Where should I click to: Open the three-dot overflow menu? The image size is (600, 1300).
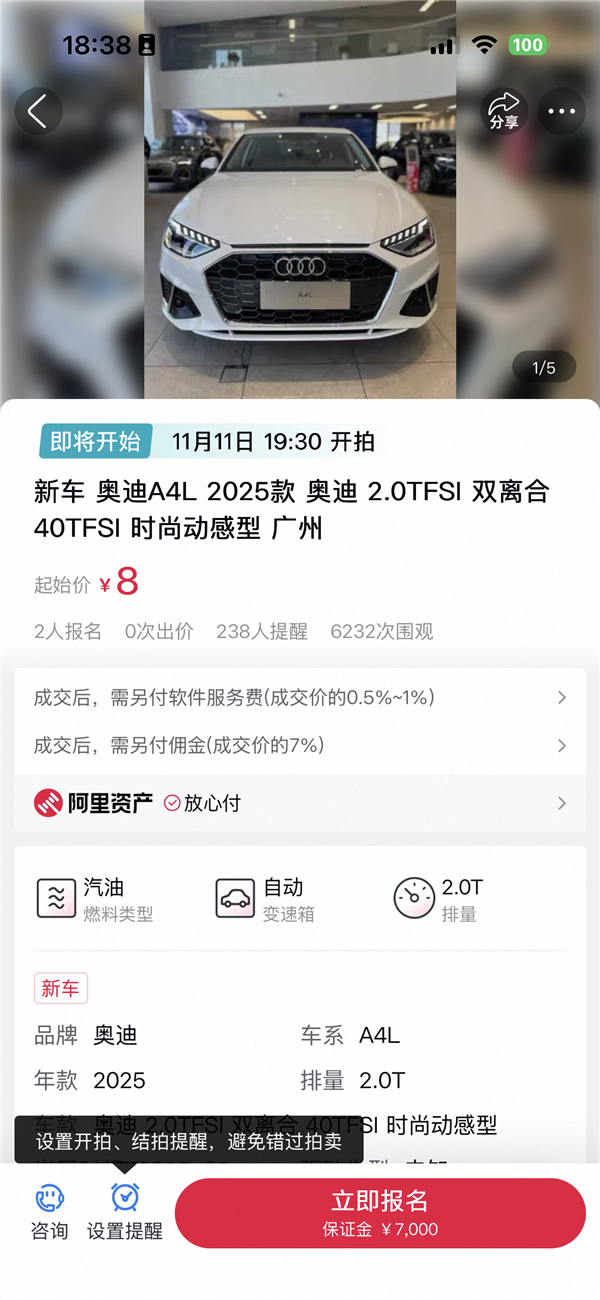[x=561, y=111]
